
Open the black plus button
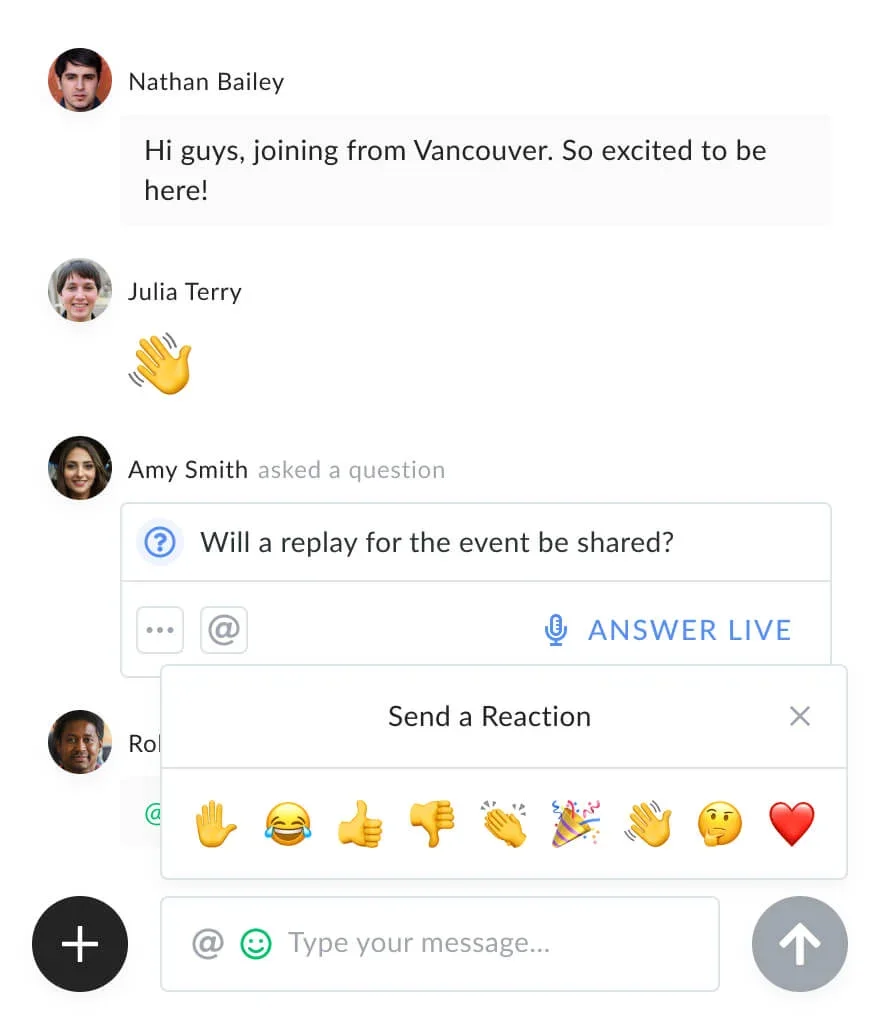point(80,944)
